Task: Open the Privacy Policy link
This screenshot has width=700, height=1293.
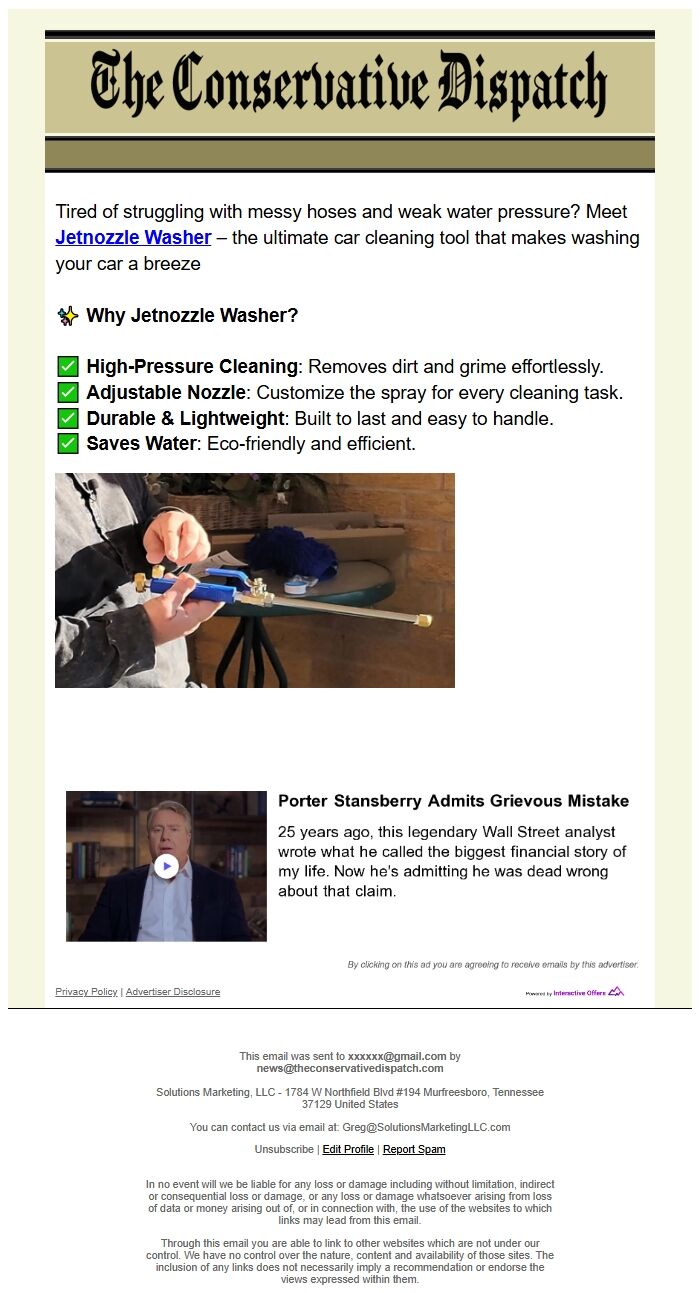Action: pos(86,992)
